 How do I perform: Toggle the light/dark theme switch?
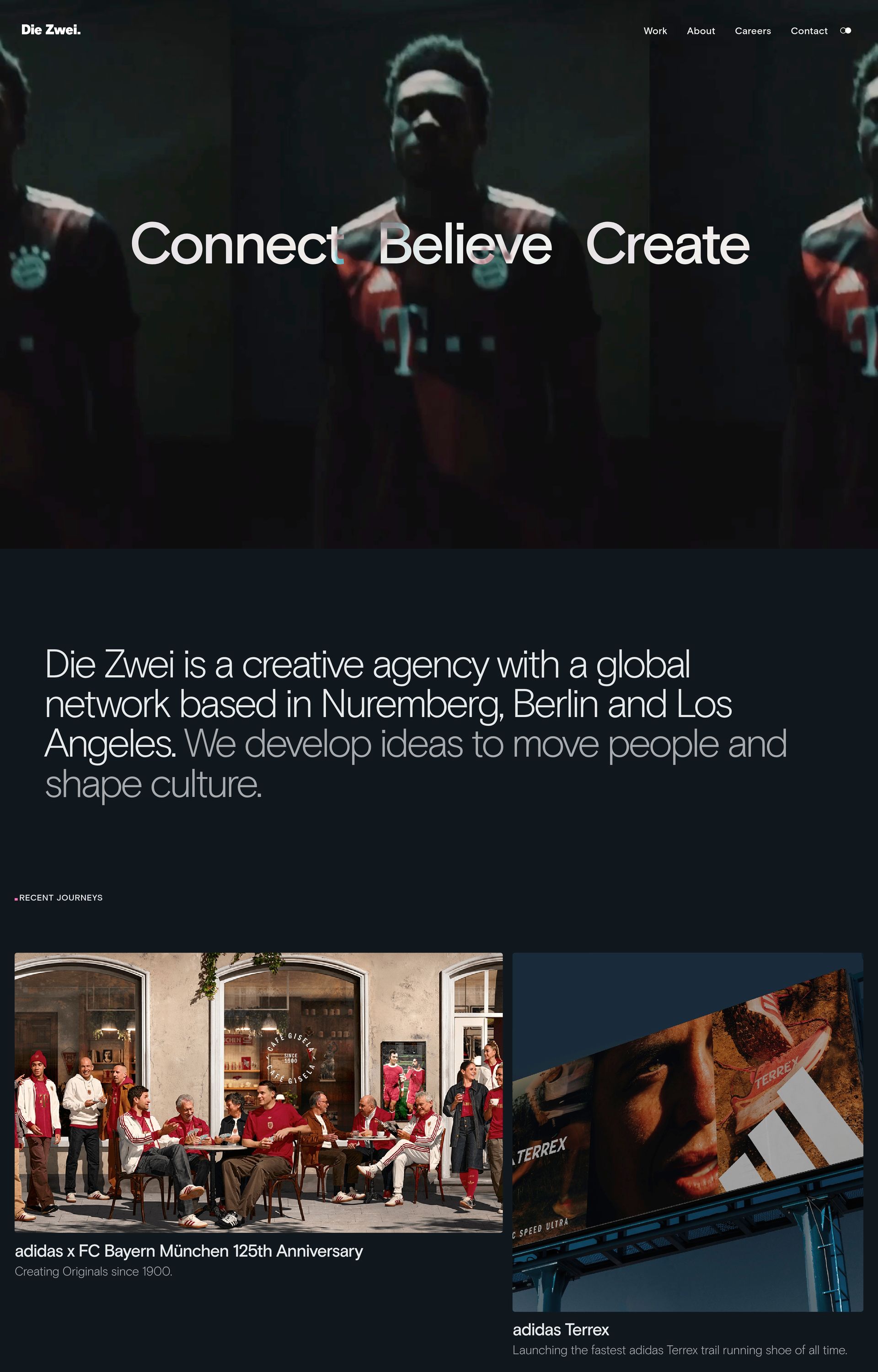click(x=845, y=31)
